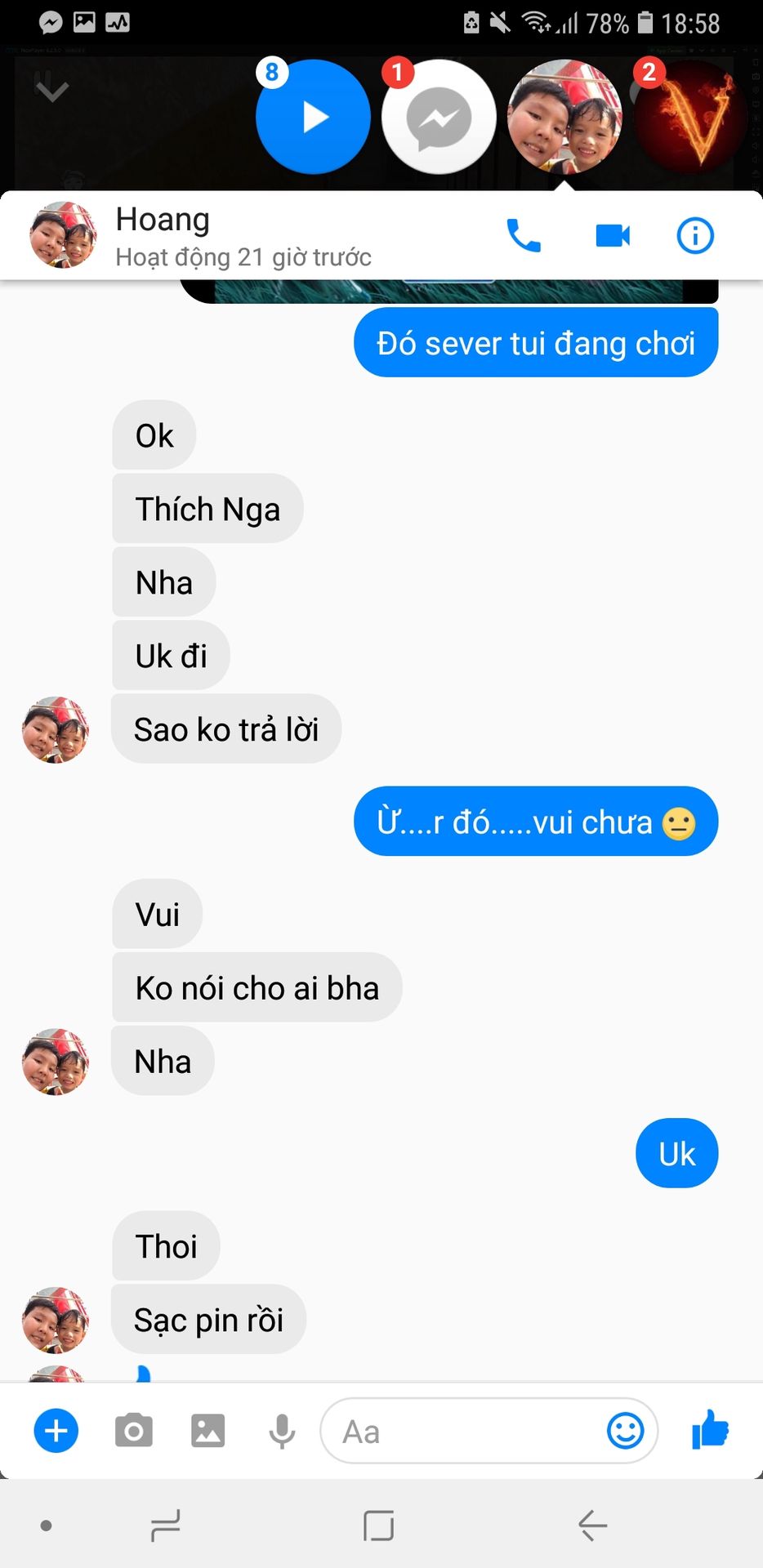Open the camera to take a photo
Screen dimensions: 763x1568
[134, 1431]
